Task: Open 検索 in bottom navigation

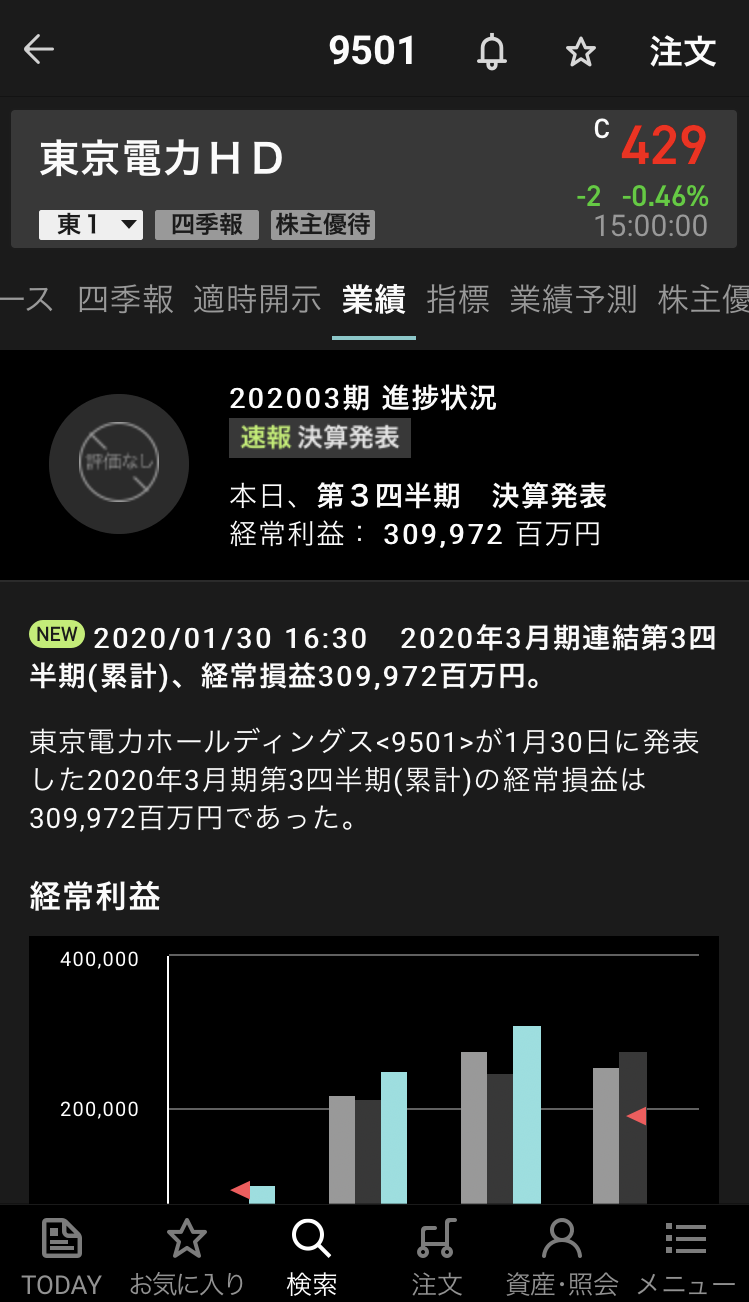Action: (x=311, y=1255)
